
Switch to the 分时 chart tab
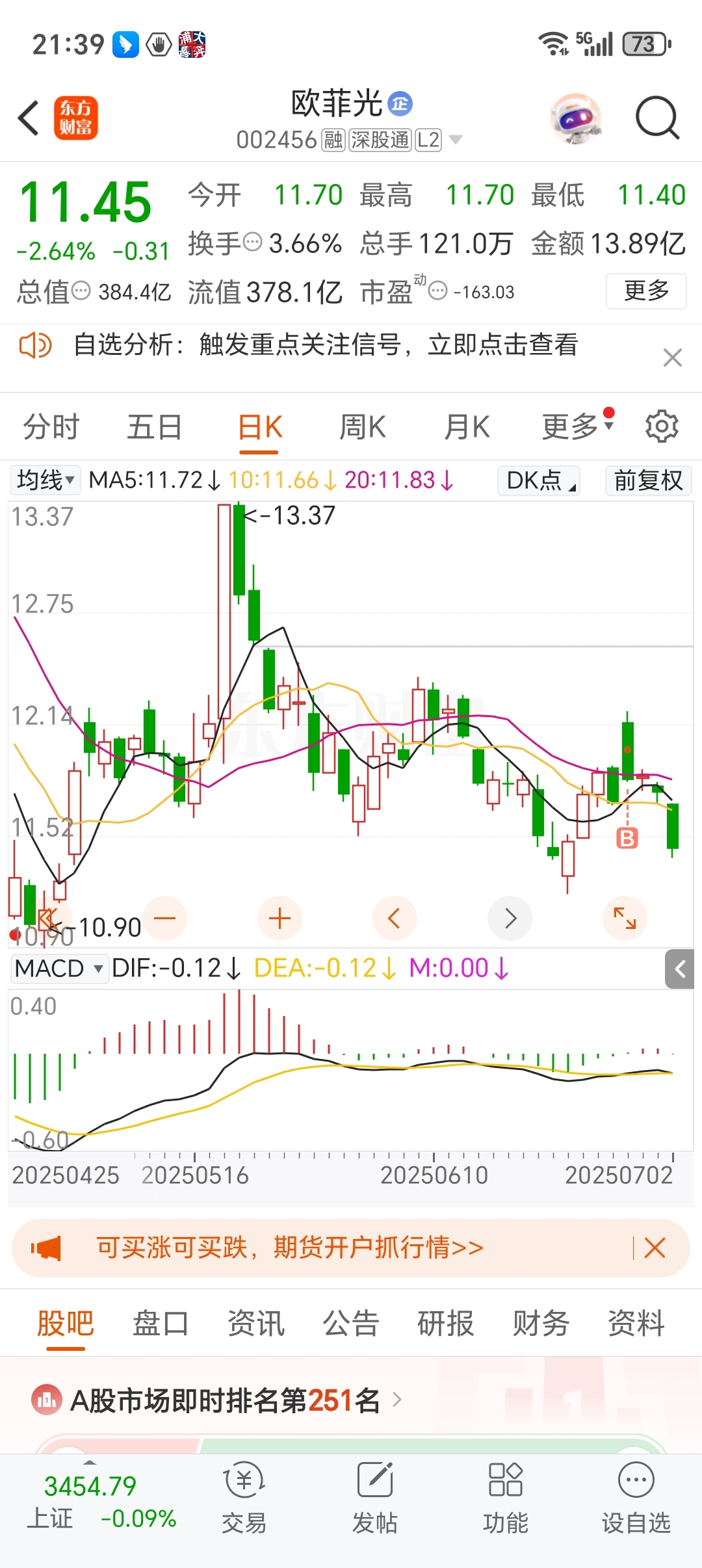point(51,427)
